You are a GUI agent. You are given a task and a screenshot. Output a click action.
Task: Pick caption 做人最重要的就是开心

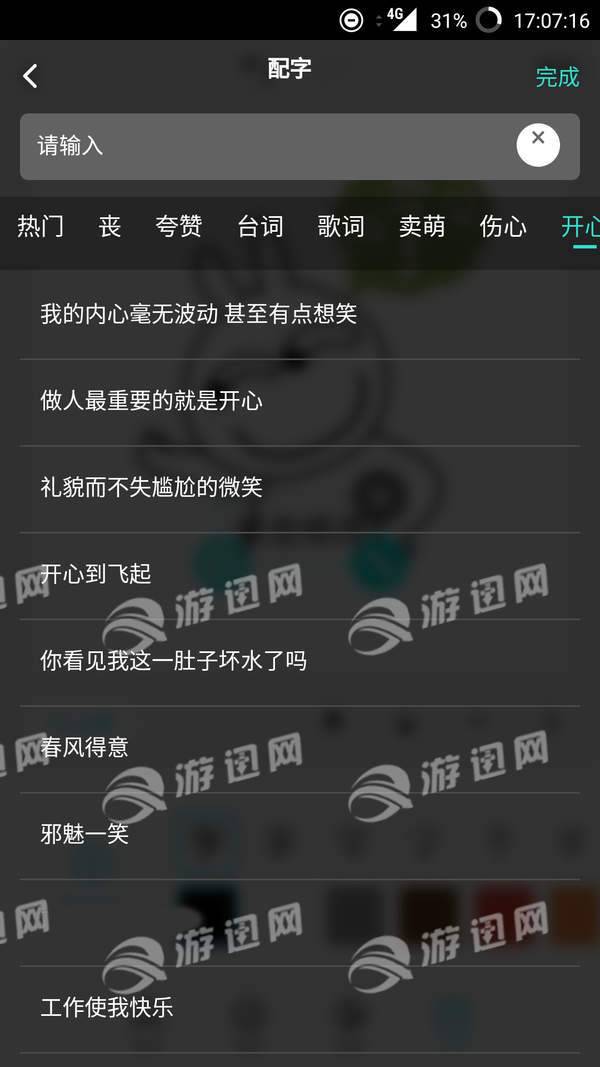pos(151,401)
